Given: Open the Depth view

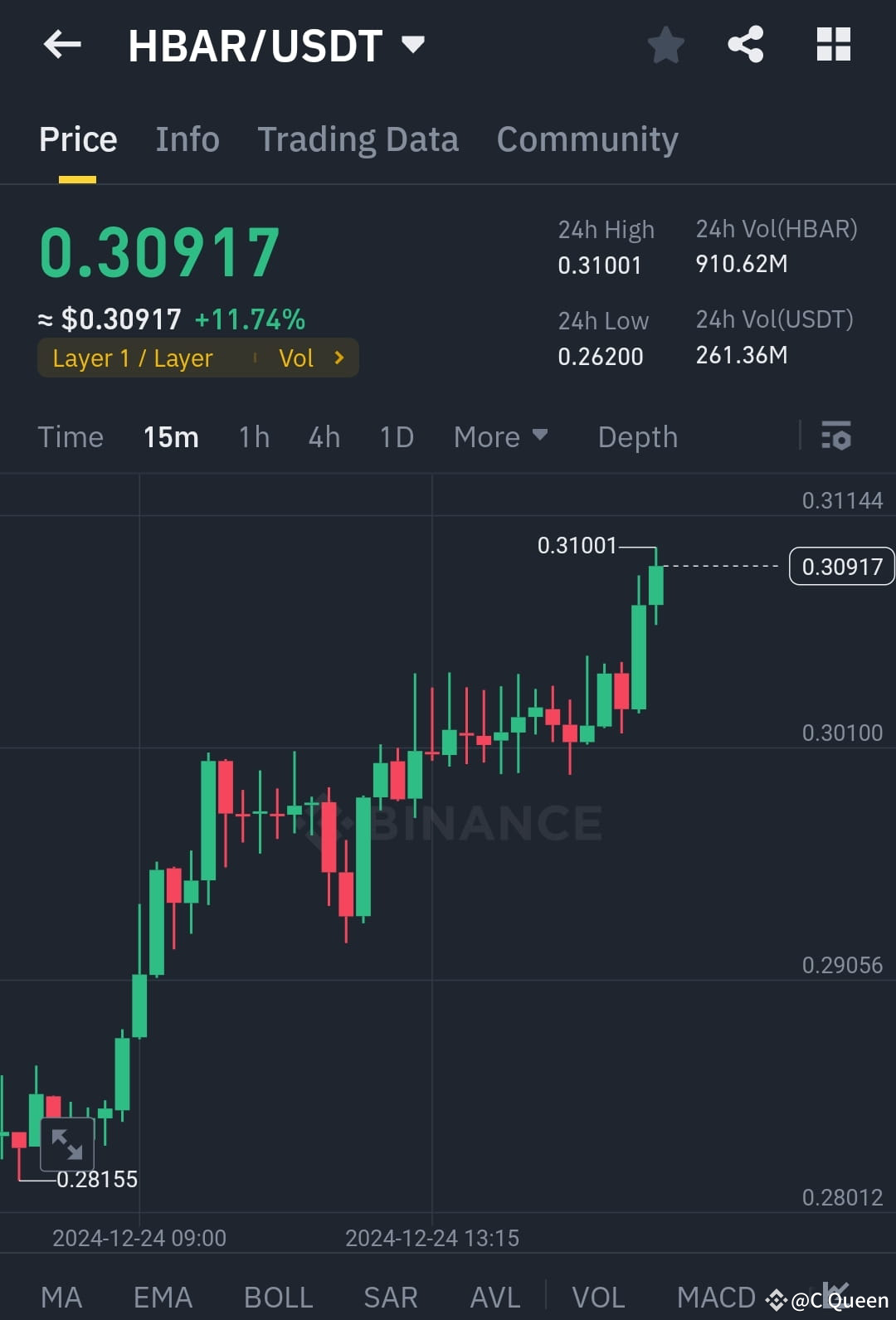Looking at the screenshot, I should coord(637,436).
